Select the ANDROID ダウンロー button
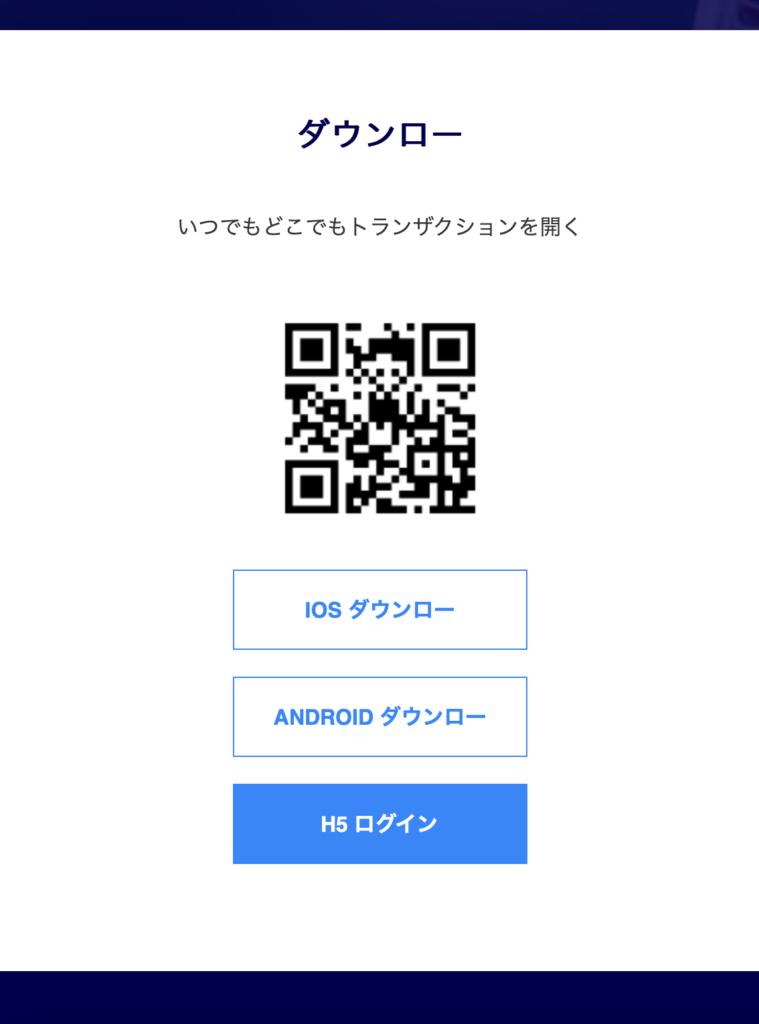The height and width of the screenshot is (1024, 759). click(x=380, y=717)
